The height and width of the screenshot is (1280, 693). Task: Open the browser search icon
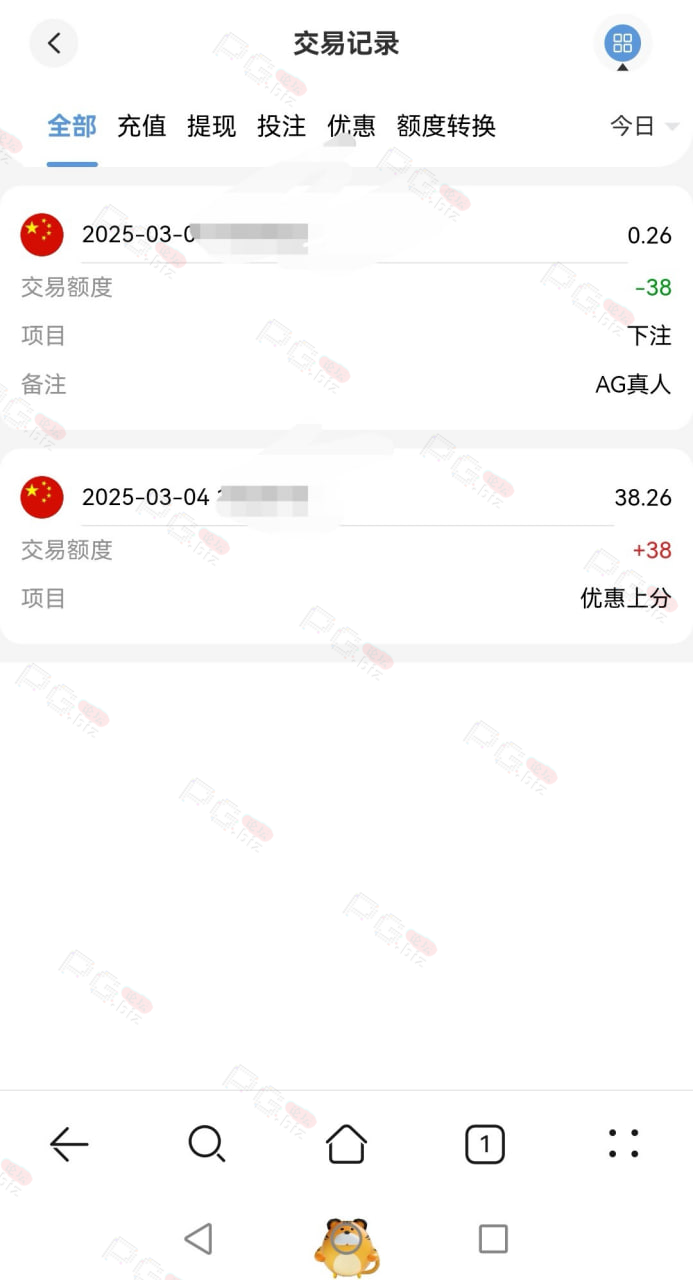pos(207,1143)
